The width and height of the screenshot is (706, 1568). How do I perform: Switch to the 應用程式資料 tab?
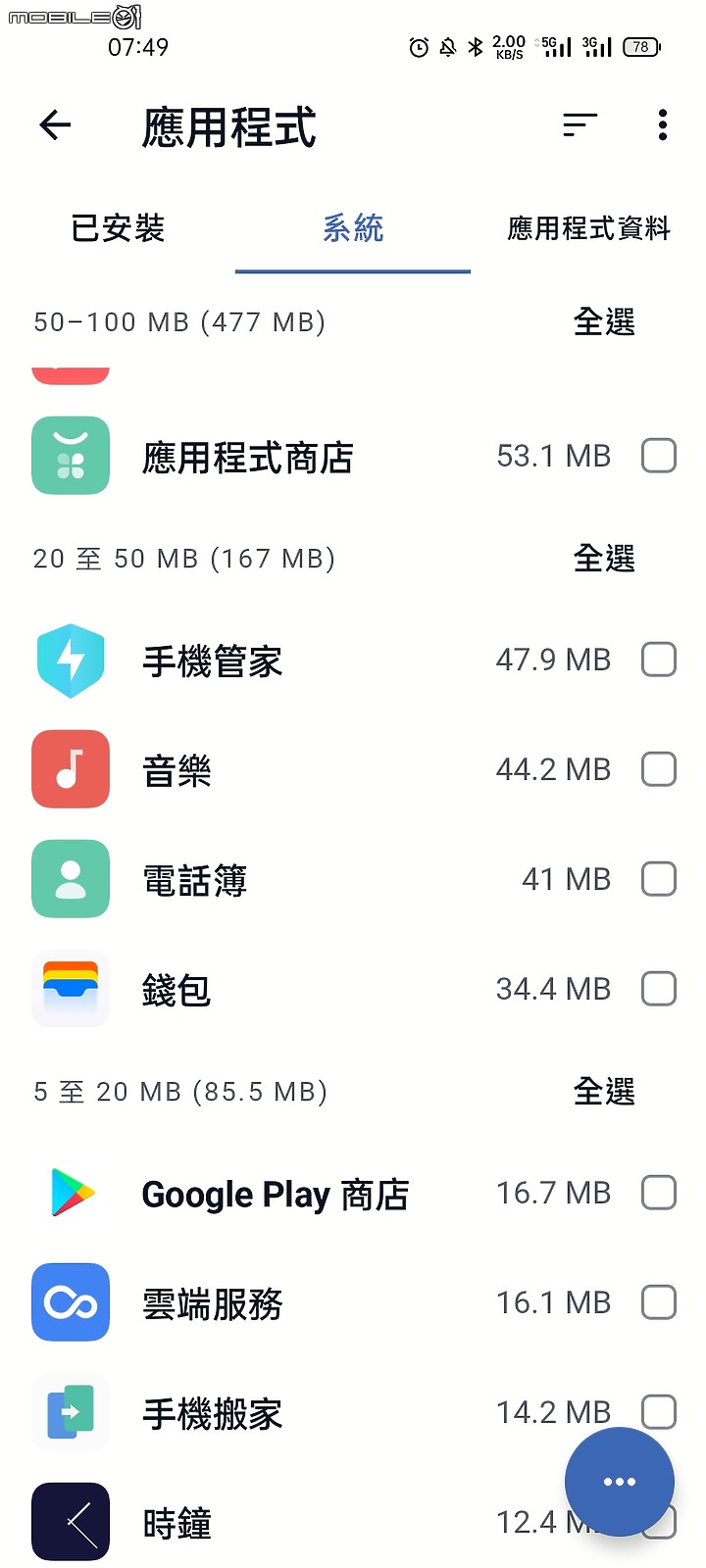coord(588,229)
